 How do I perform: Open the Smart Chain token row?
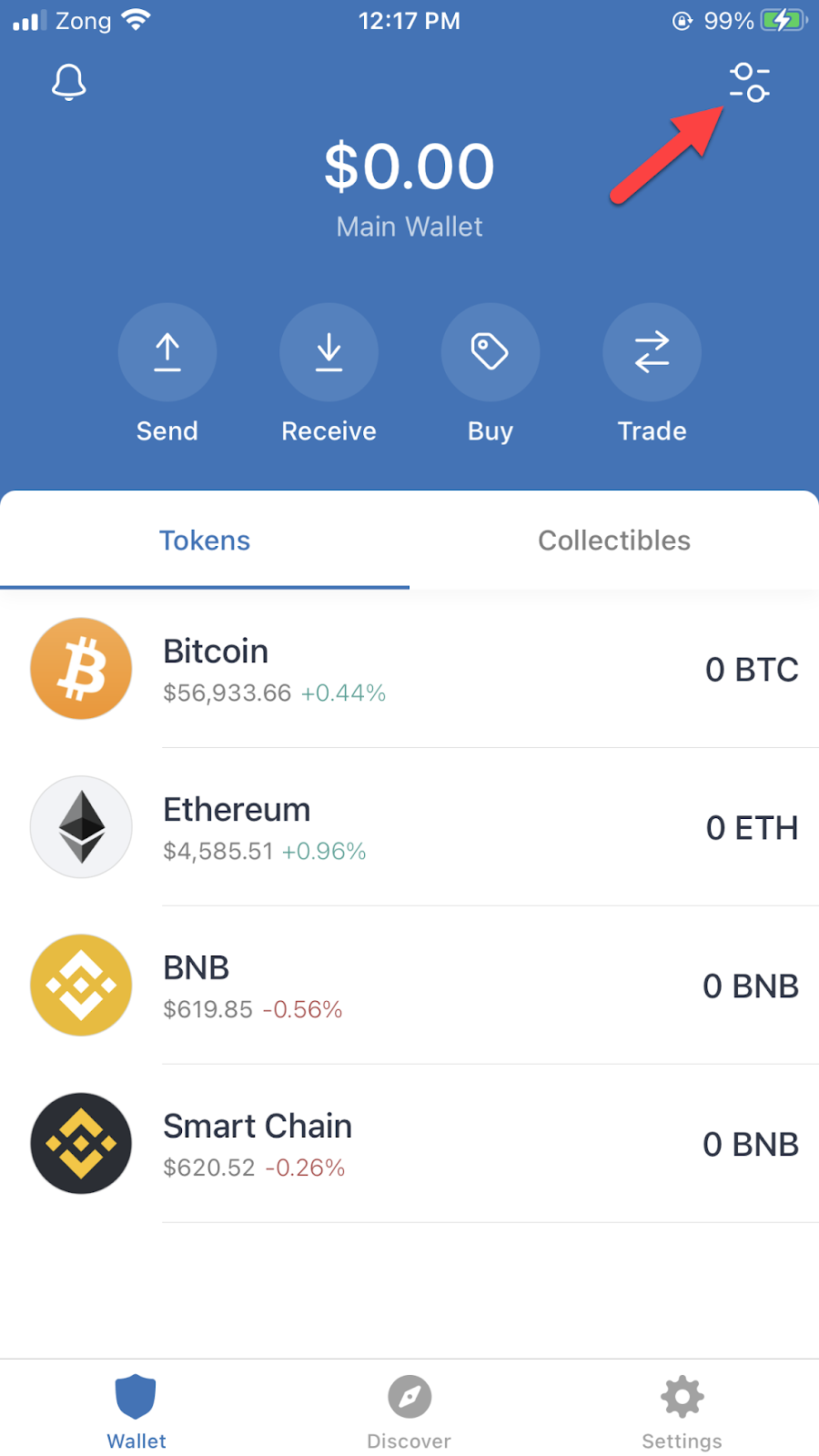pos(409,1144)
